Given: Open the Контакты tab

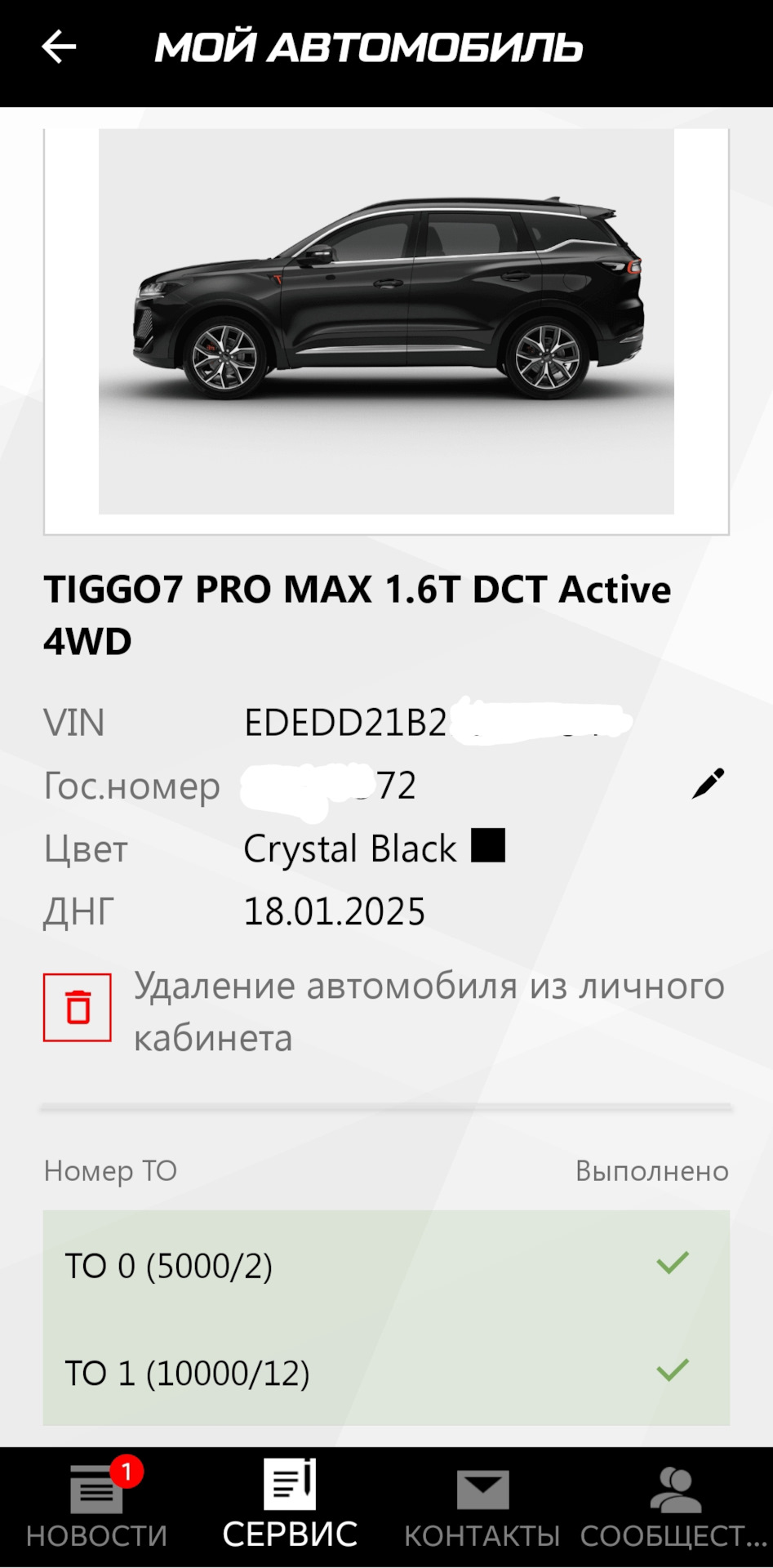Looking at the screenshot, I should (482, 1507).
